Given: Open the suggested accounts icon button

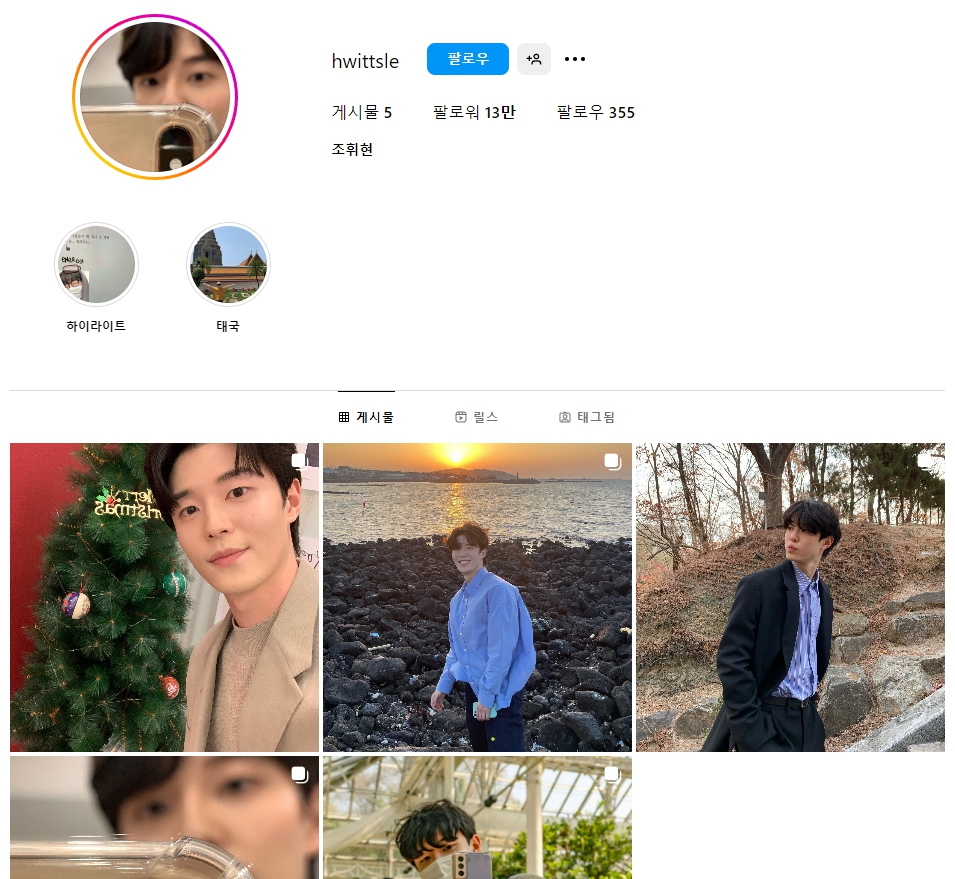Looking at the screenshot, I should [x=534, y=59].
